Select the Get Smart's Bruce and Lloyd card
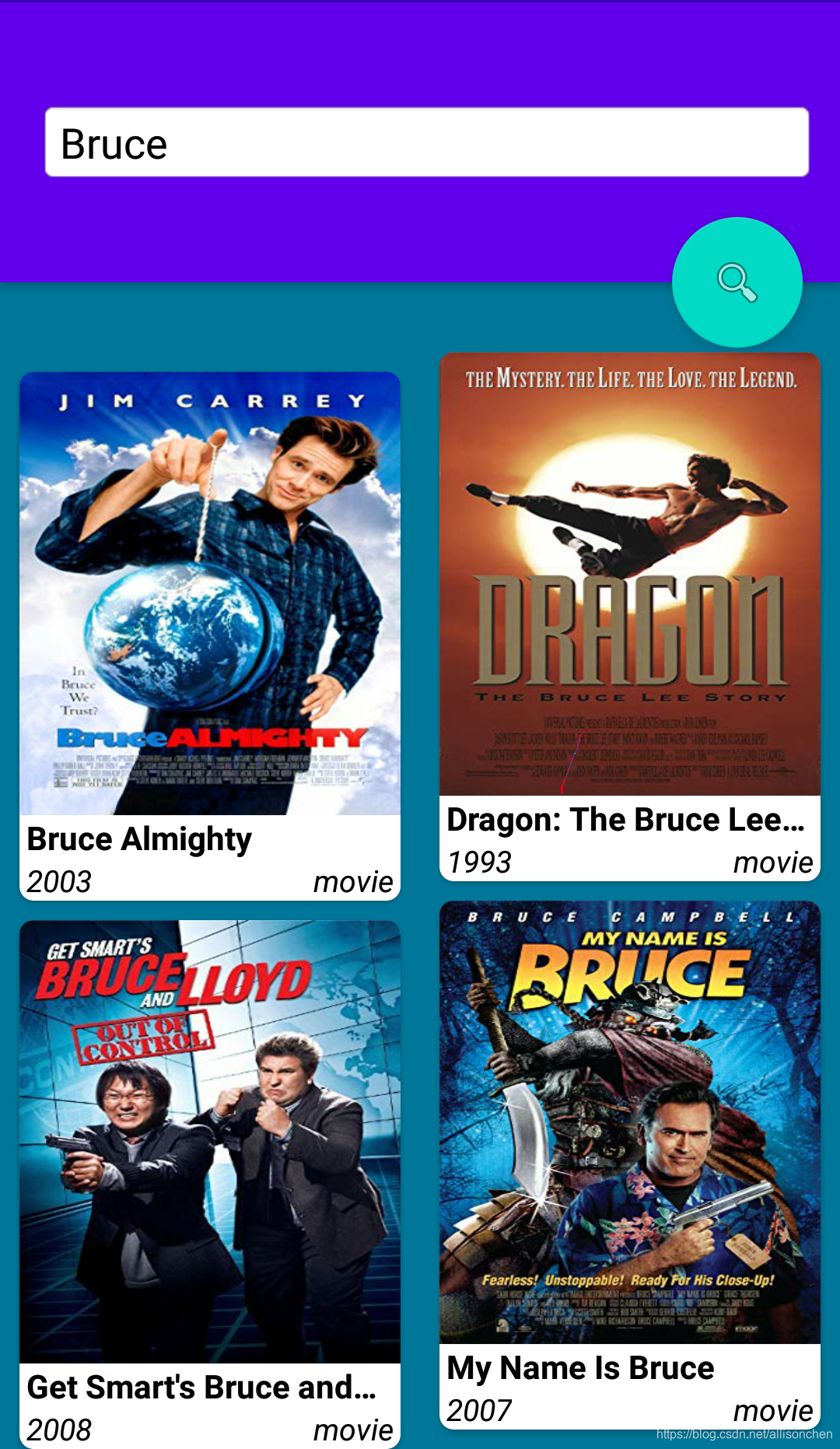 tap(210, 1184)
